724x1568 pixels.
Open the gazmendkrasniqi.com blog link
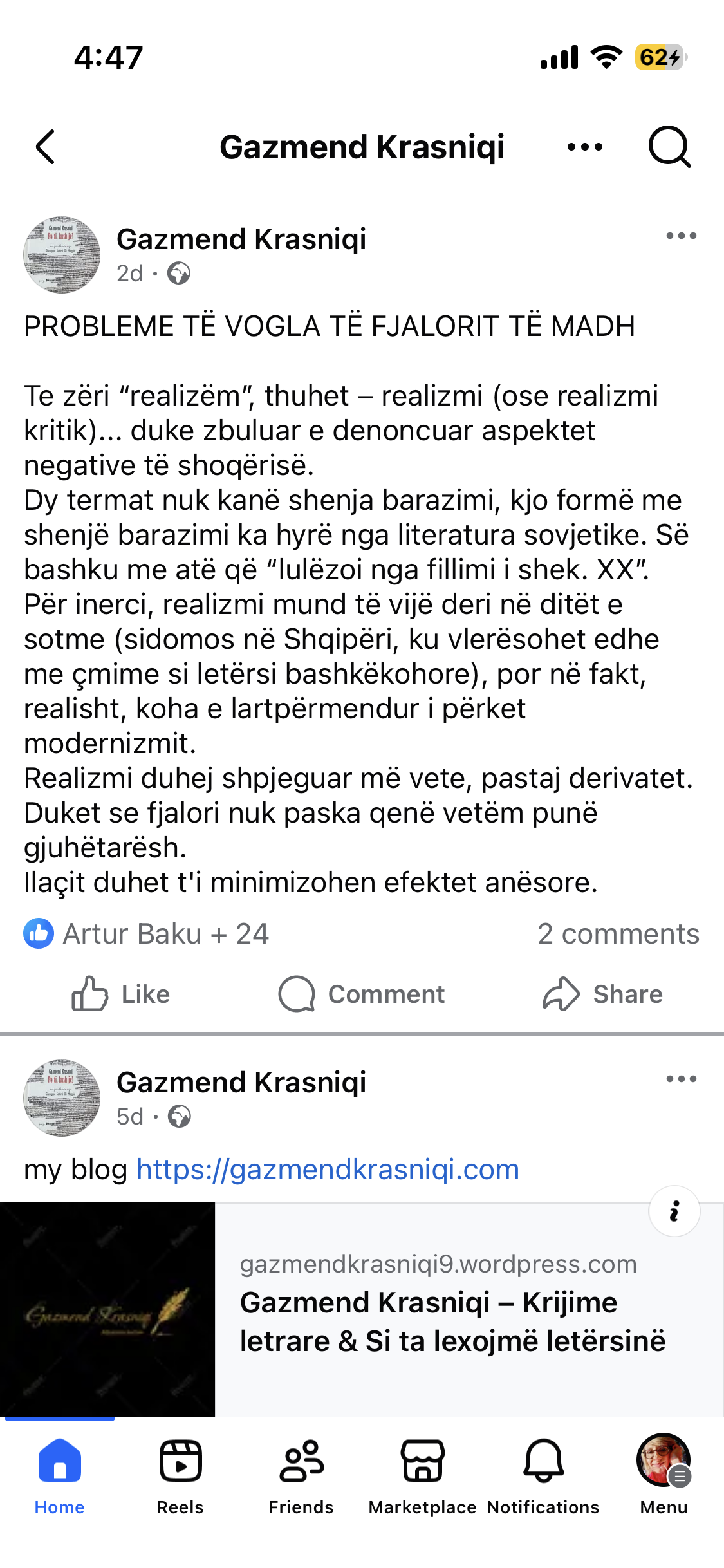(x=328, y=1170)
